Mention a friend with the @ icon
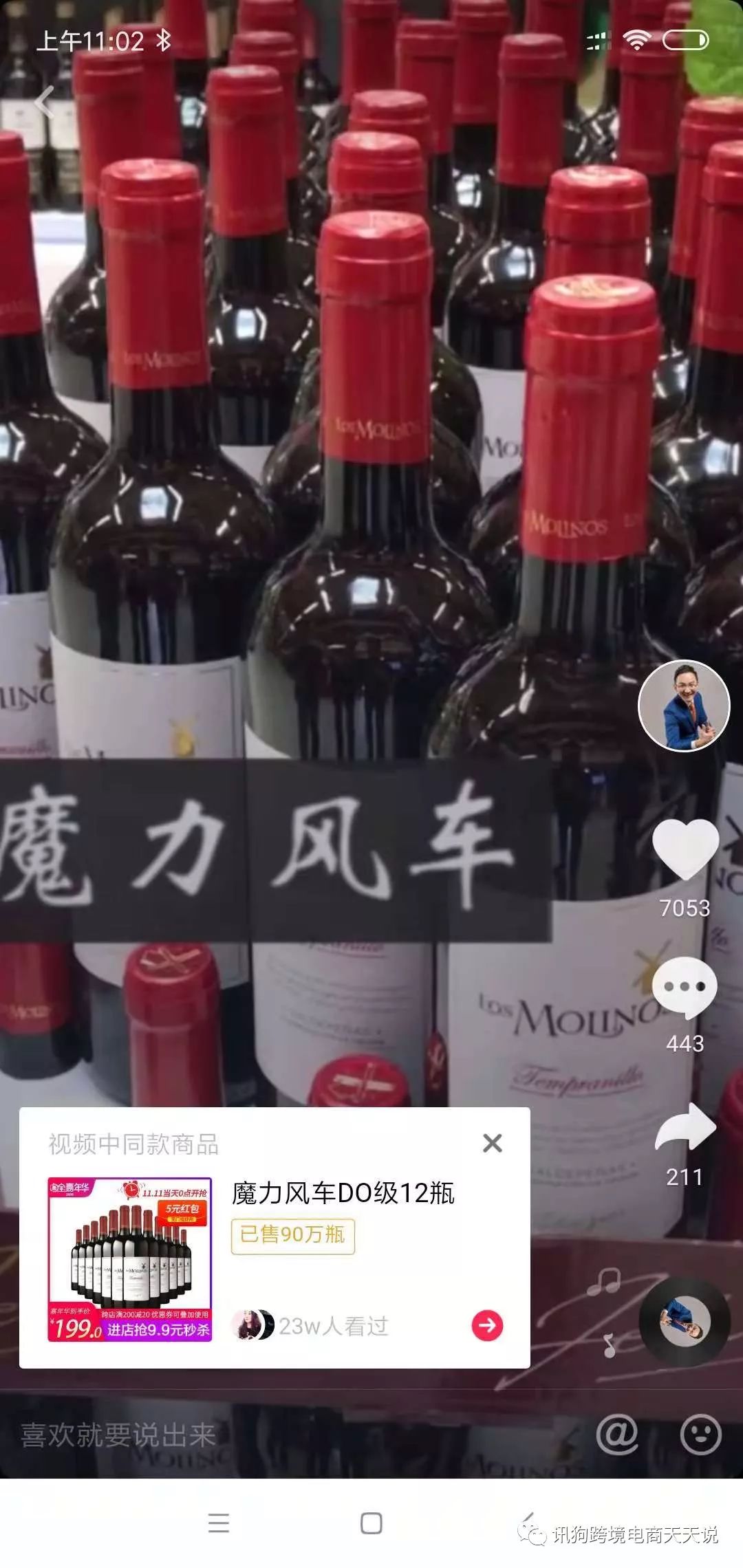743x1568 pixels. pyautogui.click(x=617, y=1435)
